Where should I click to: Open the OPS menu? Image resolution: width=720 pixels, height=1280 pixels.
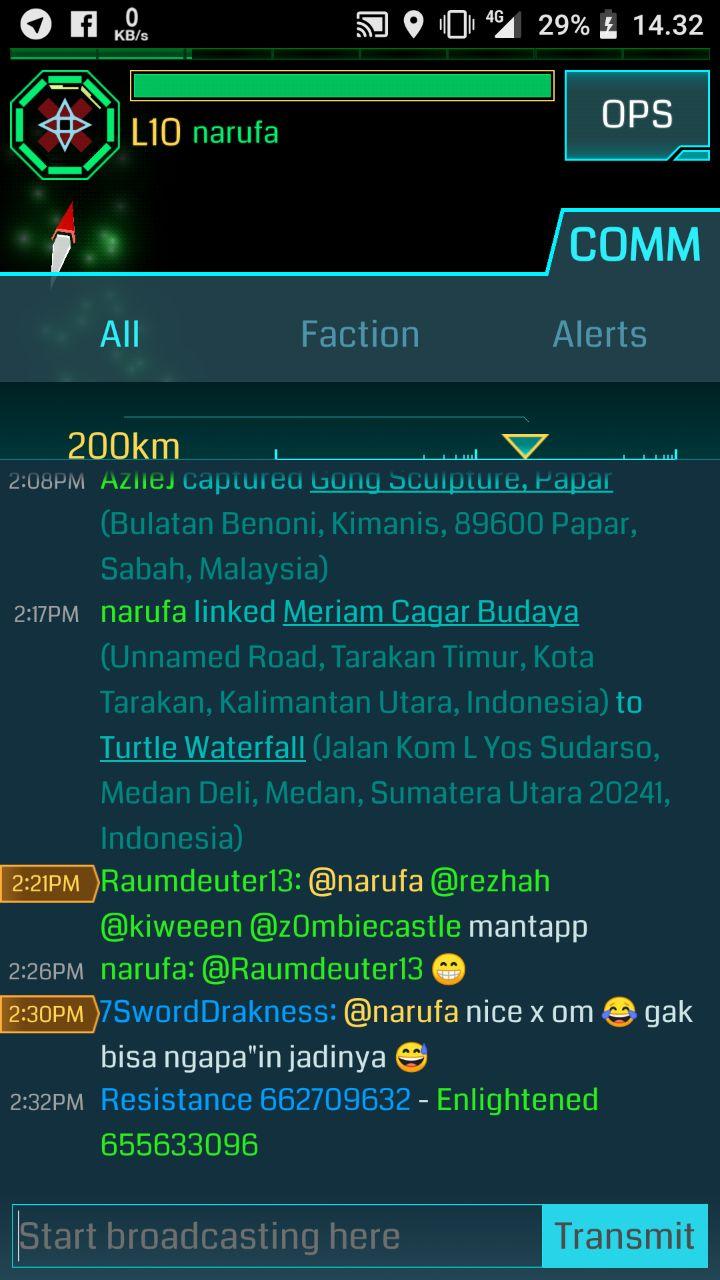coord(637,115)
